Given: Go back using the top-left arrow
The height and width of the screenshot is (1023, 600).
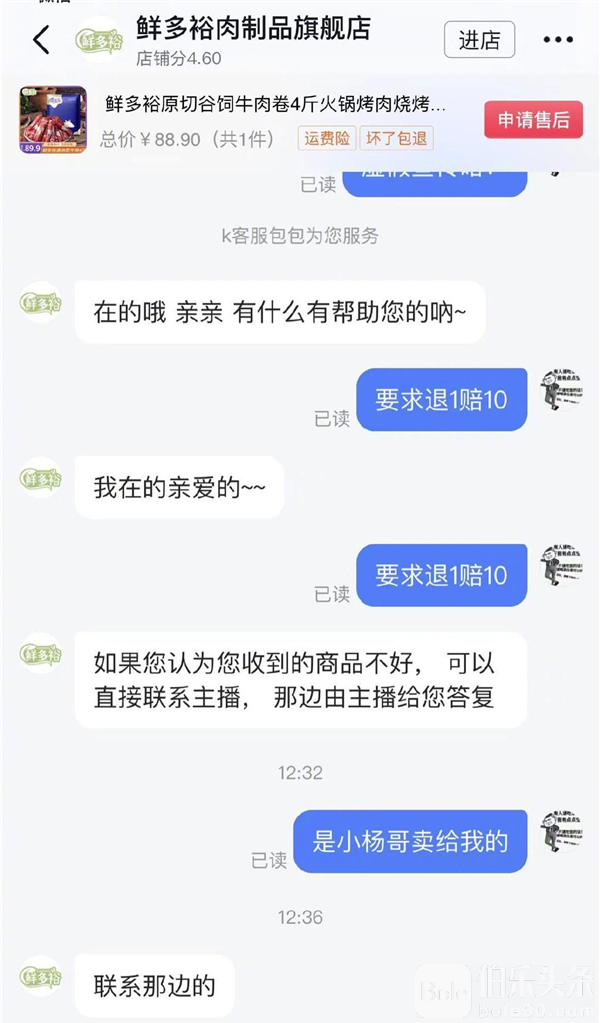Looking at the screenshot, I should [x=41, y=40].
